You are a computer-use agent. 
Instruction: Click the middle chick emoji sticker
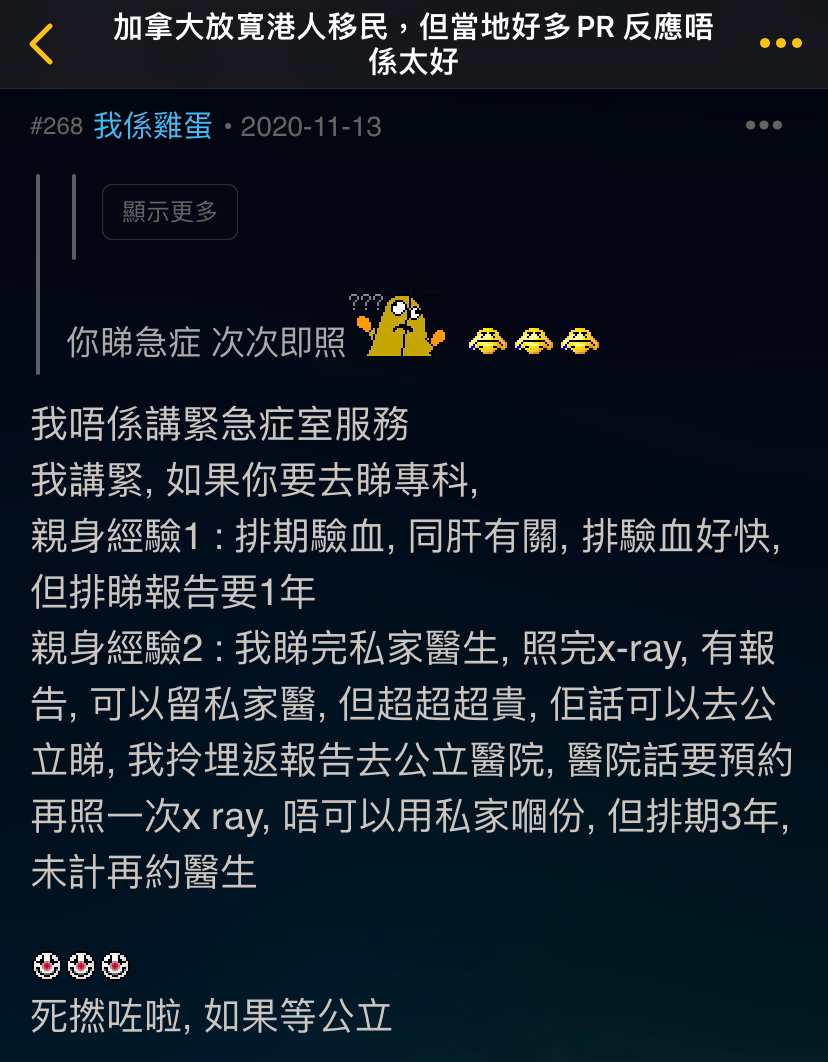(x=533, y=341)
